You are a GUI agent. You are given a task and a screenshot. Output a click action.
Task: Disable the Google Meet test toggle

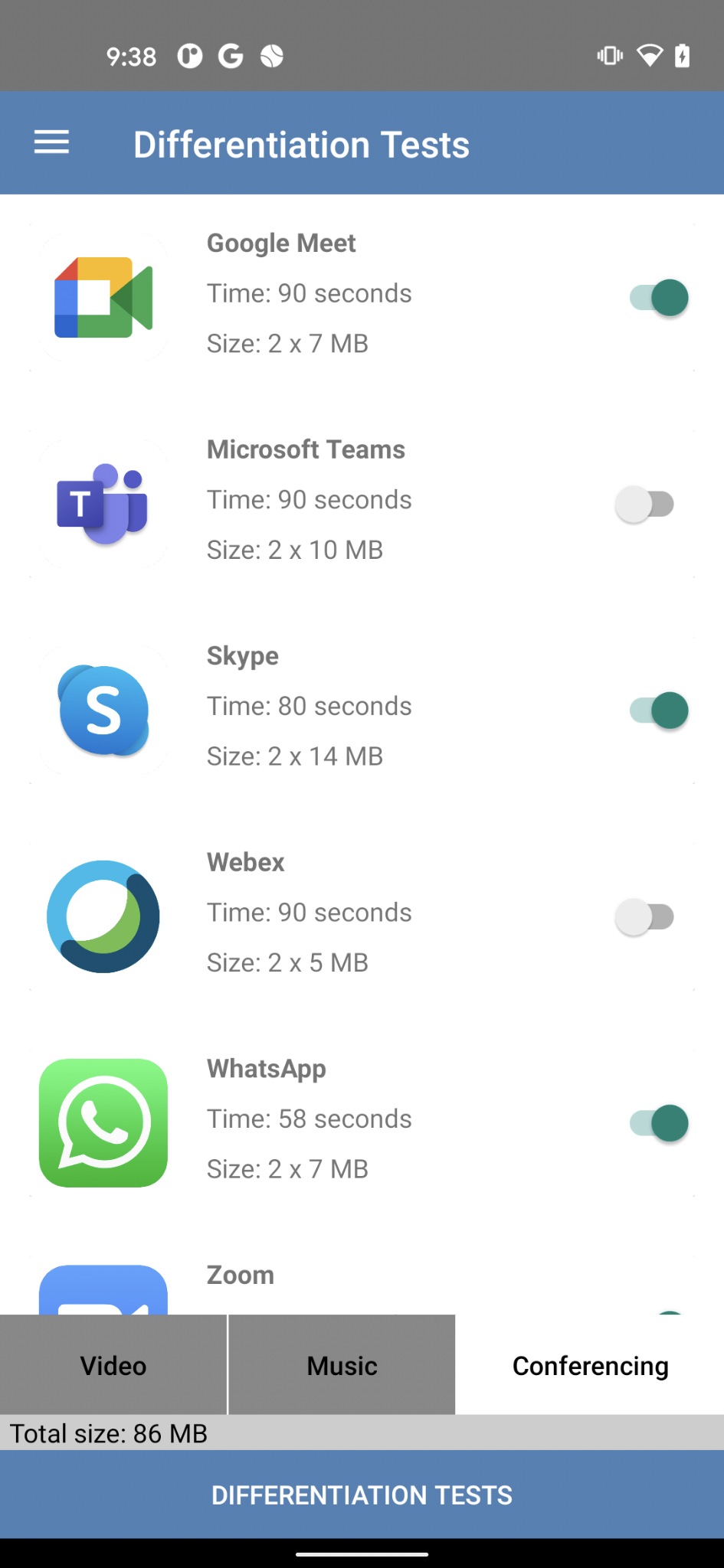coord(659,298)
